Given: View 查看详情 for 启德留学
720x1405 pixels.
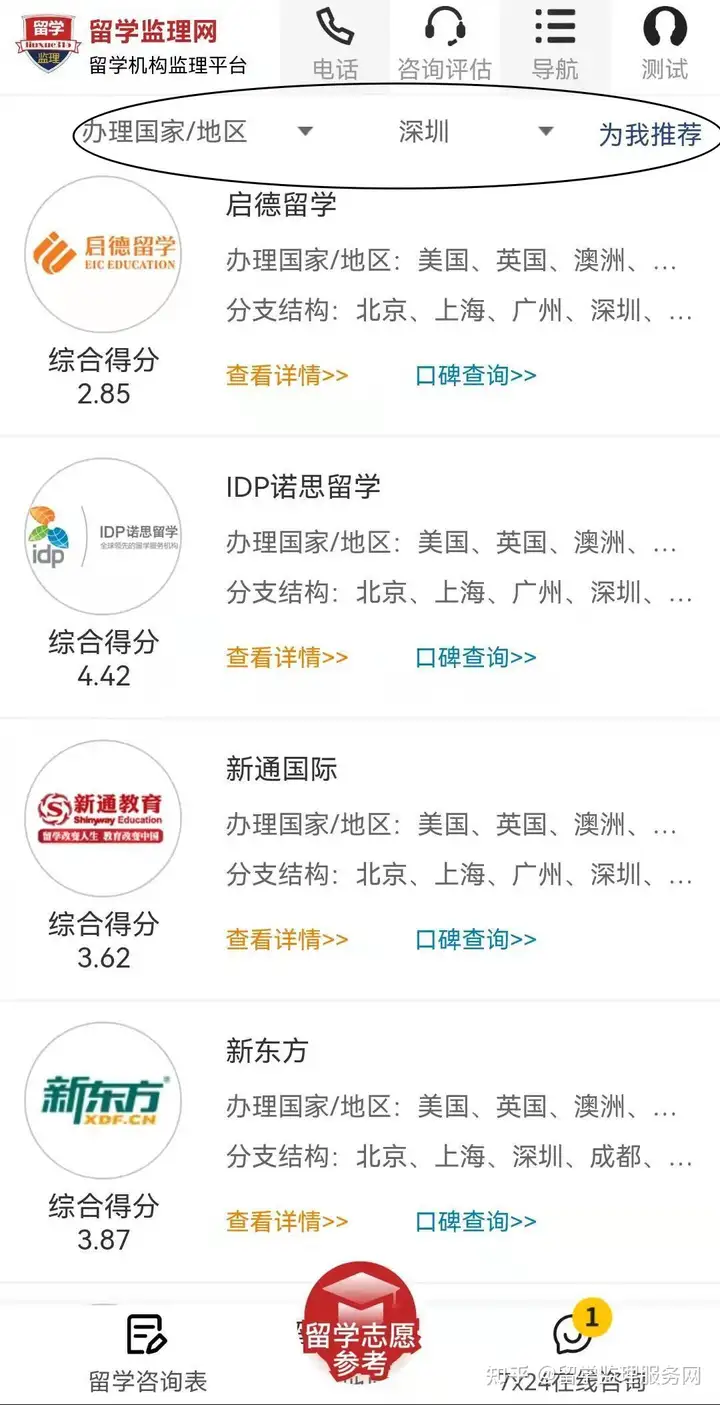Looking at the screenshot, I should click(287, 375).
